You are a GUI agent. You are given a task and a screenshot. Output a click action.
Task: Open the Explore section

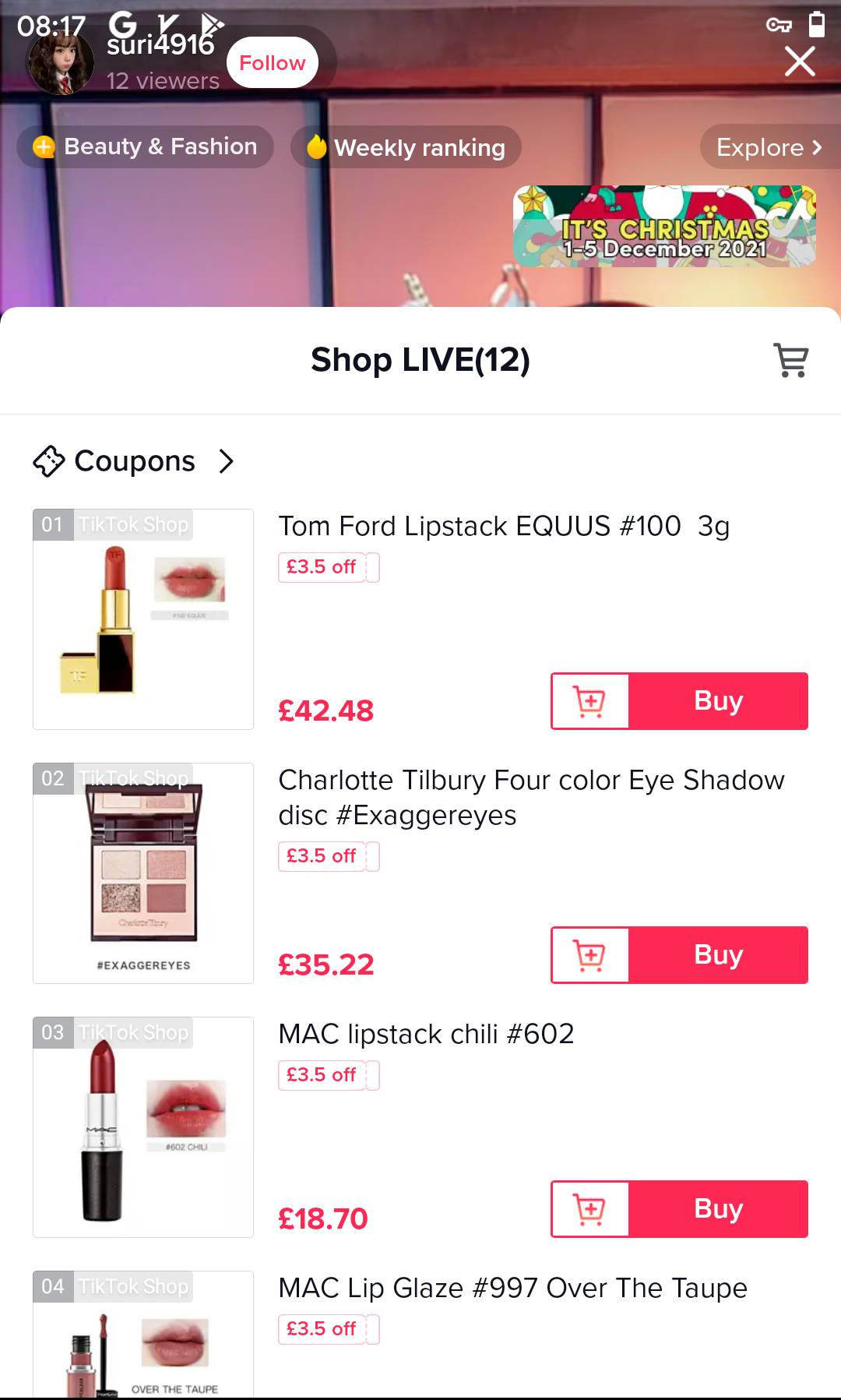click(769, 147)
